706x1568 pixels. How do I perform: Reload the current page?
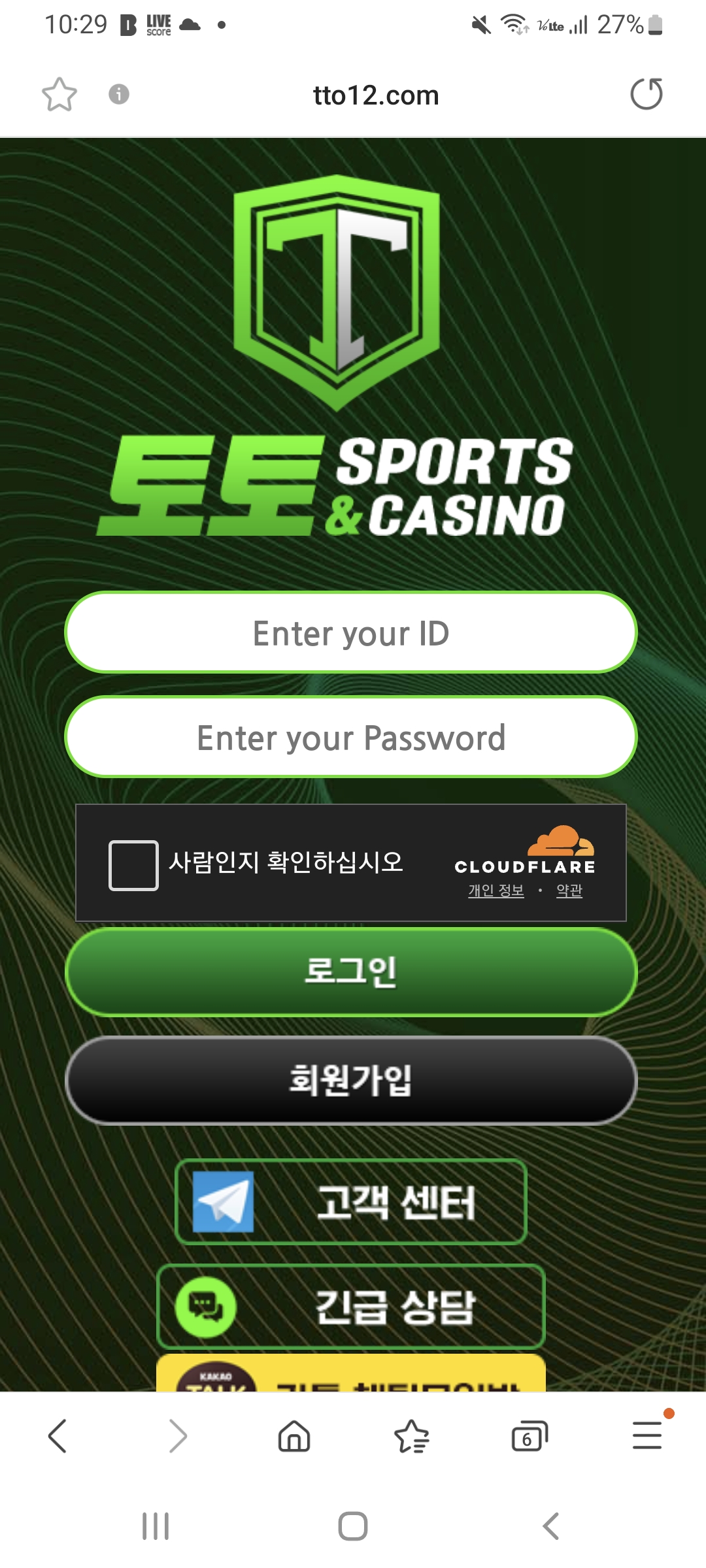click(x=646, y=94)
